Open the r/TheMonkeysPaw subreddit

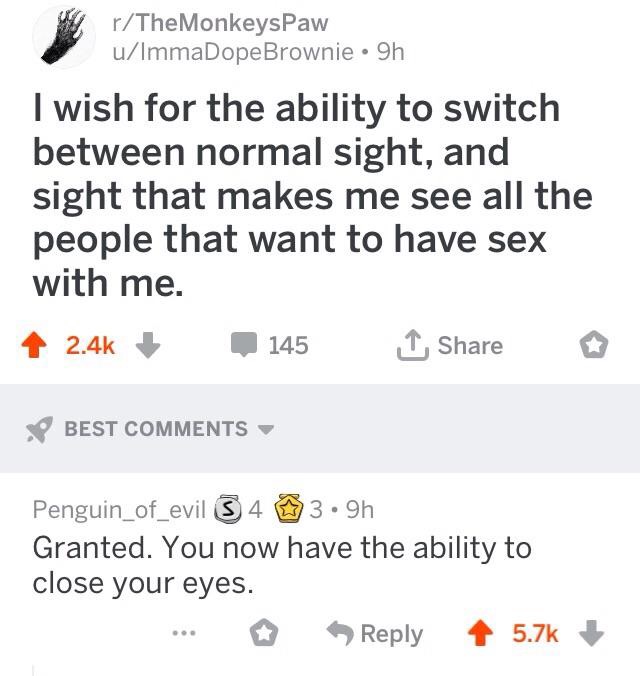coord(218,21)
